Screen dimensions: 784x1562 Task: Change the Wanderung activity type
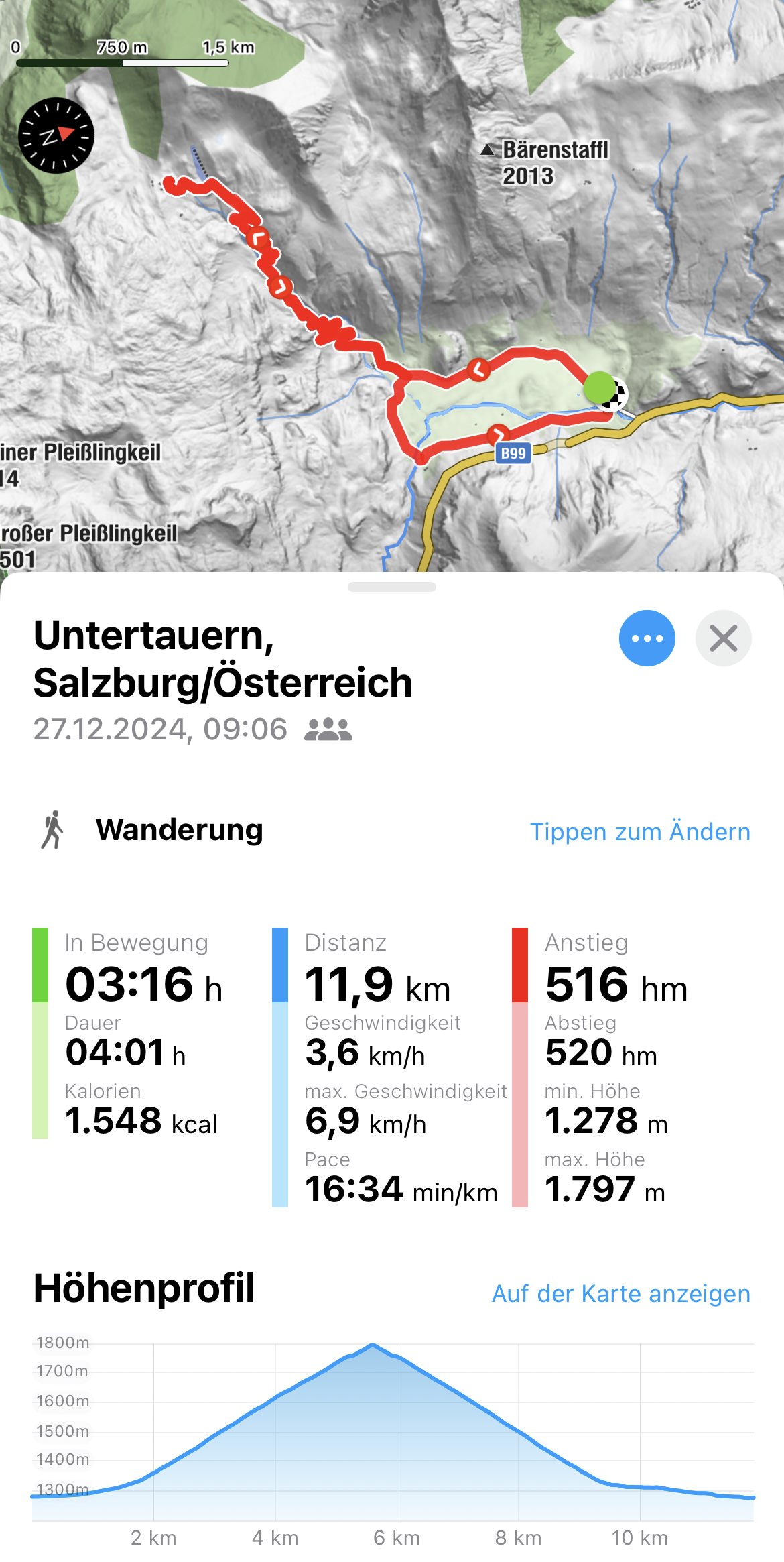(179, 830)
